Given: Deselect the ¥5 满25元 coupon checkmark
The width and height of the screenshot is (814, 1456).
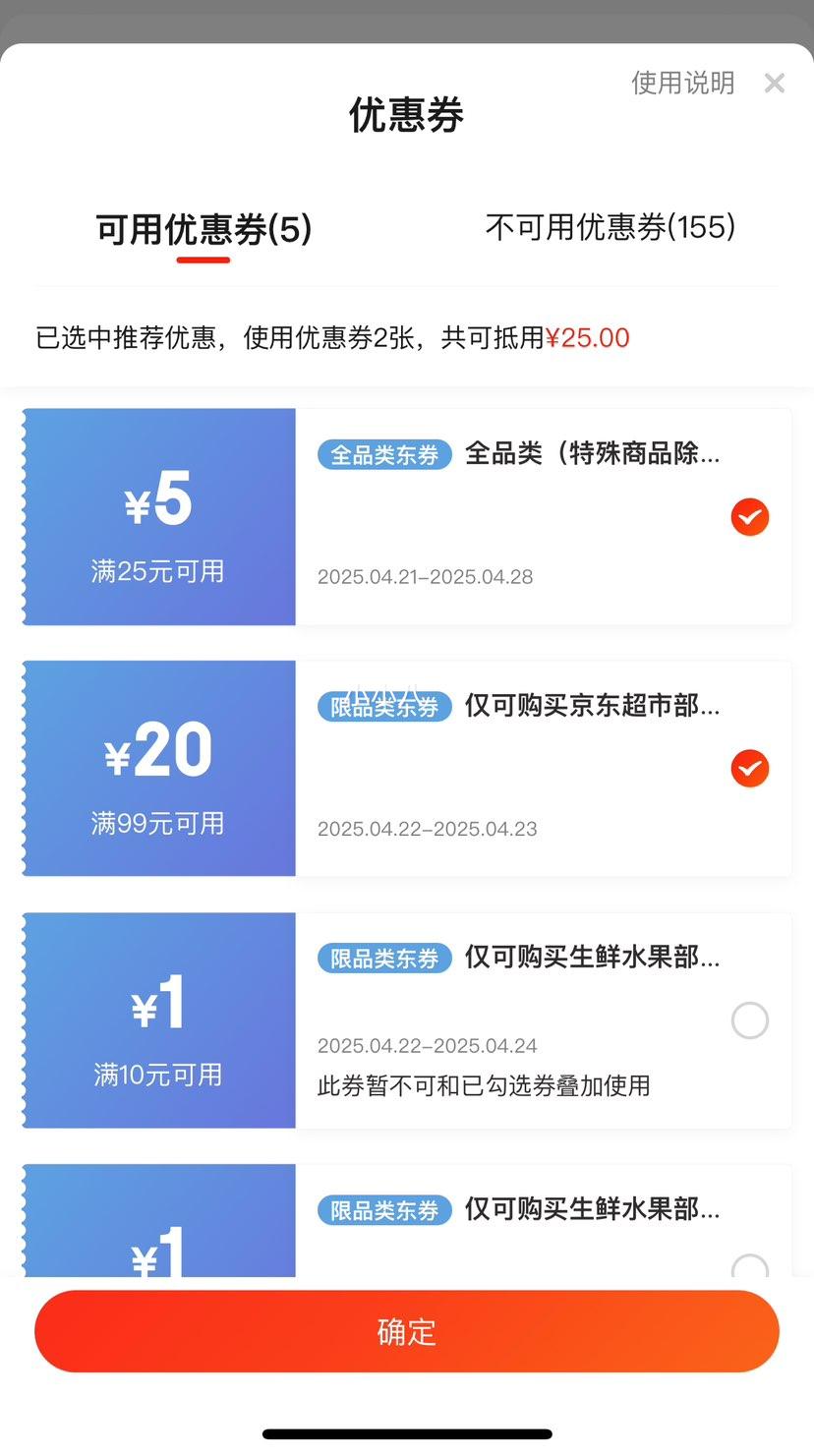Looking at the screenshot, I should click(x=749, y=517).
